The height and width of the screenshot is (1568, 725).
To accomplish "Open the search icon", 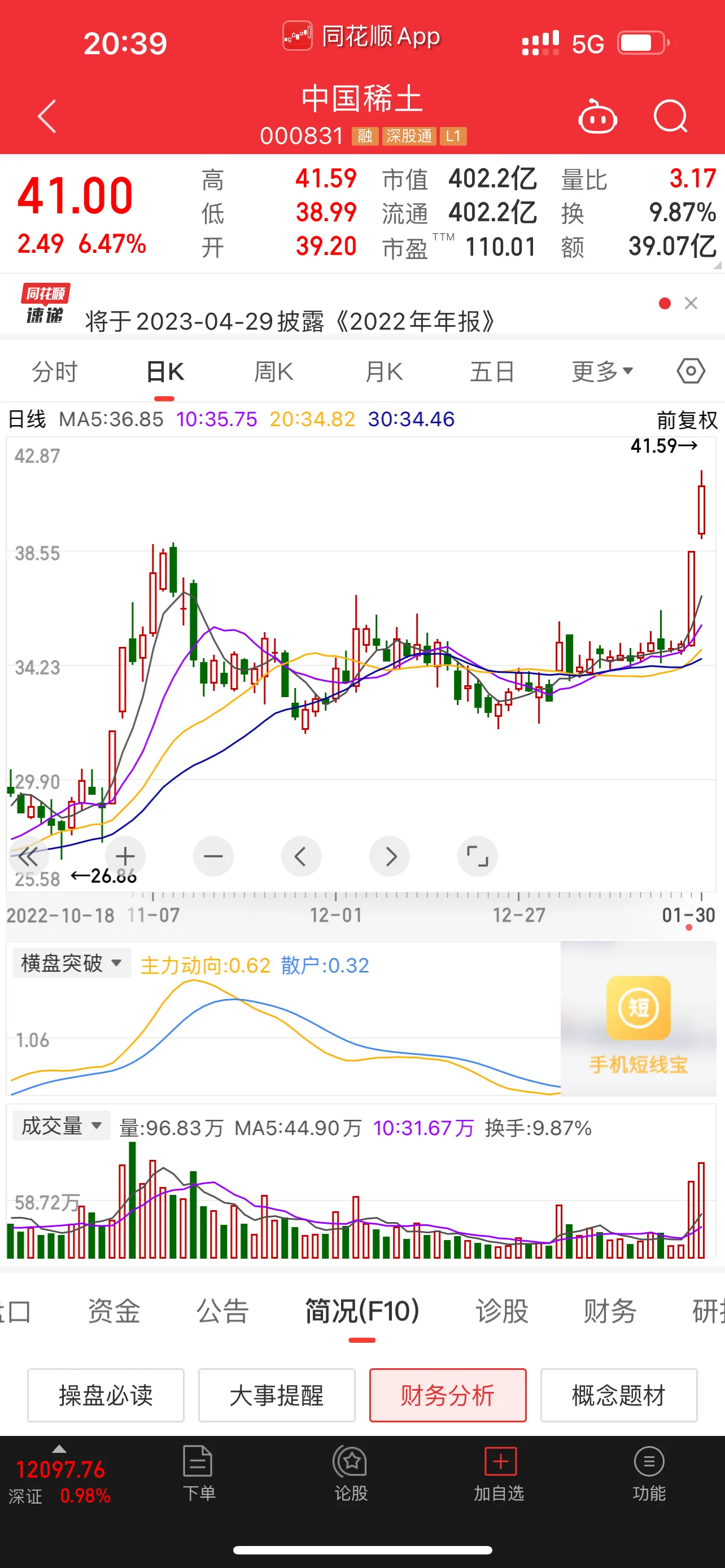I will (670, 116).
